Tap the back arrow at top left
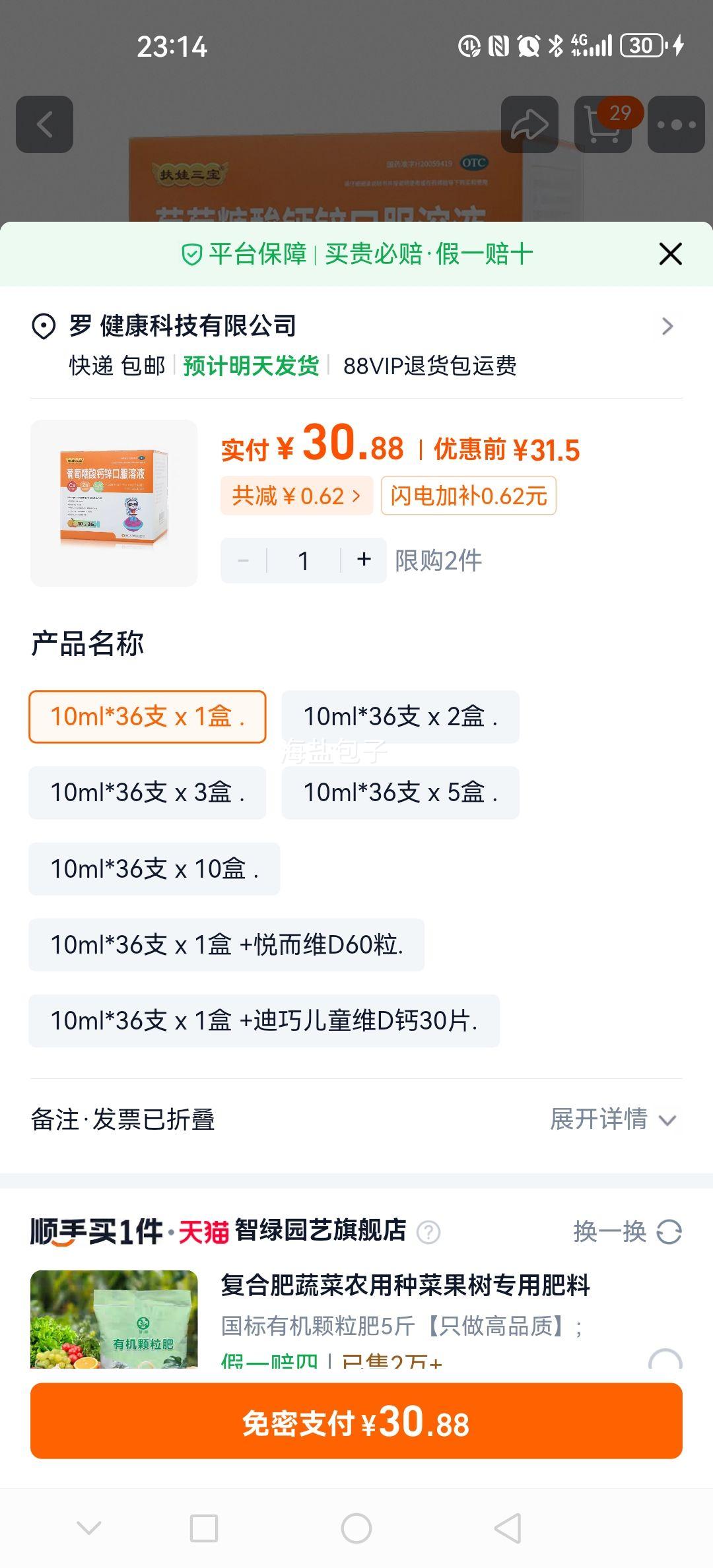Screen dimensions: 713x1568 pyautogui.click(x=45, y=125)
